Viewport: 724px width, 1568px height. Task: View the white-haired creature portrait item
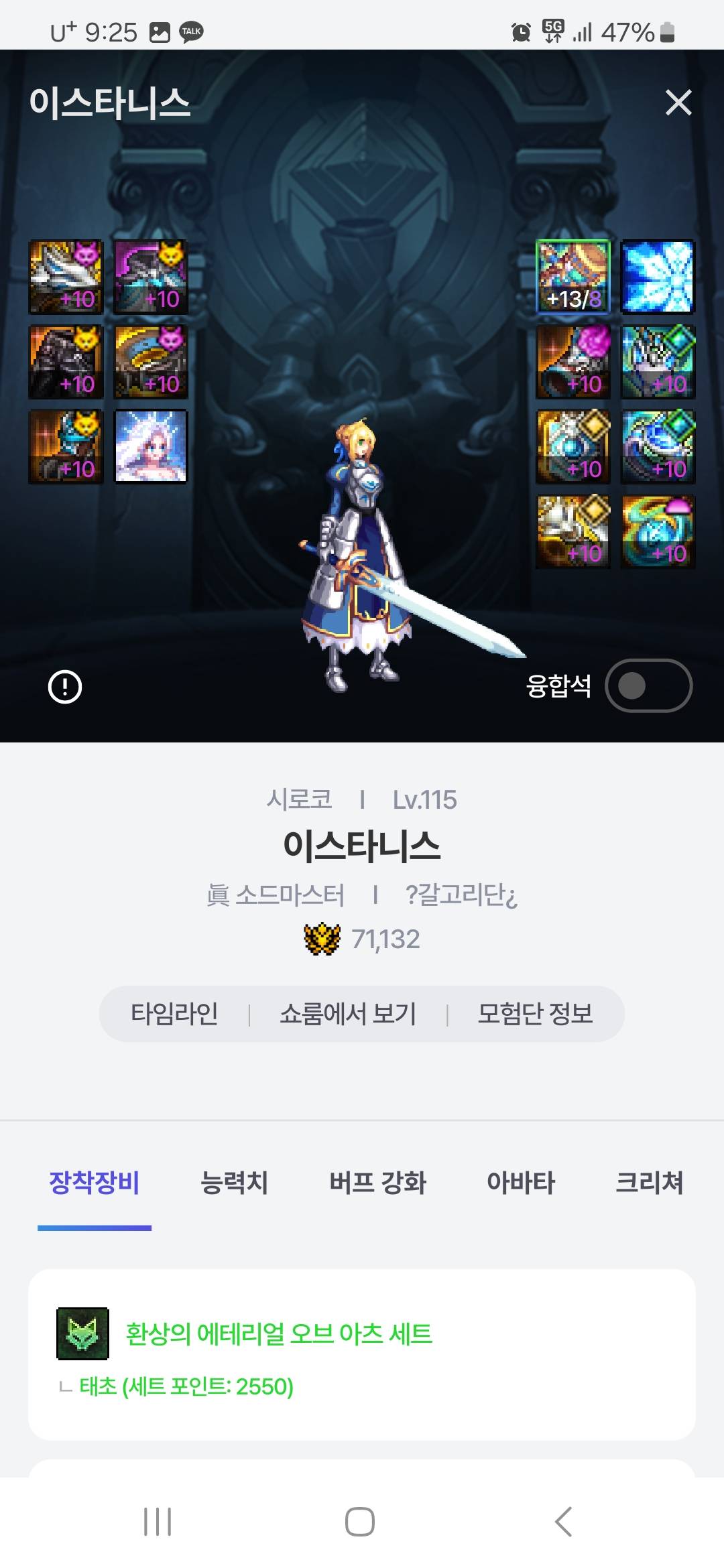pos(151,446)
